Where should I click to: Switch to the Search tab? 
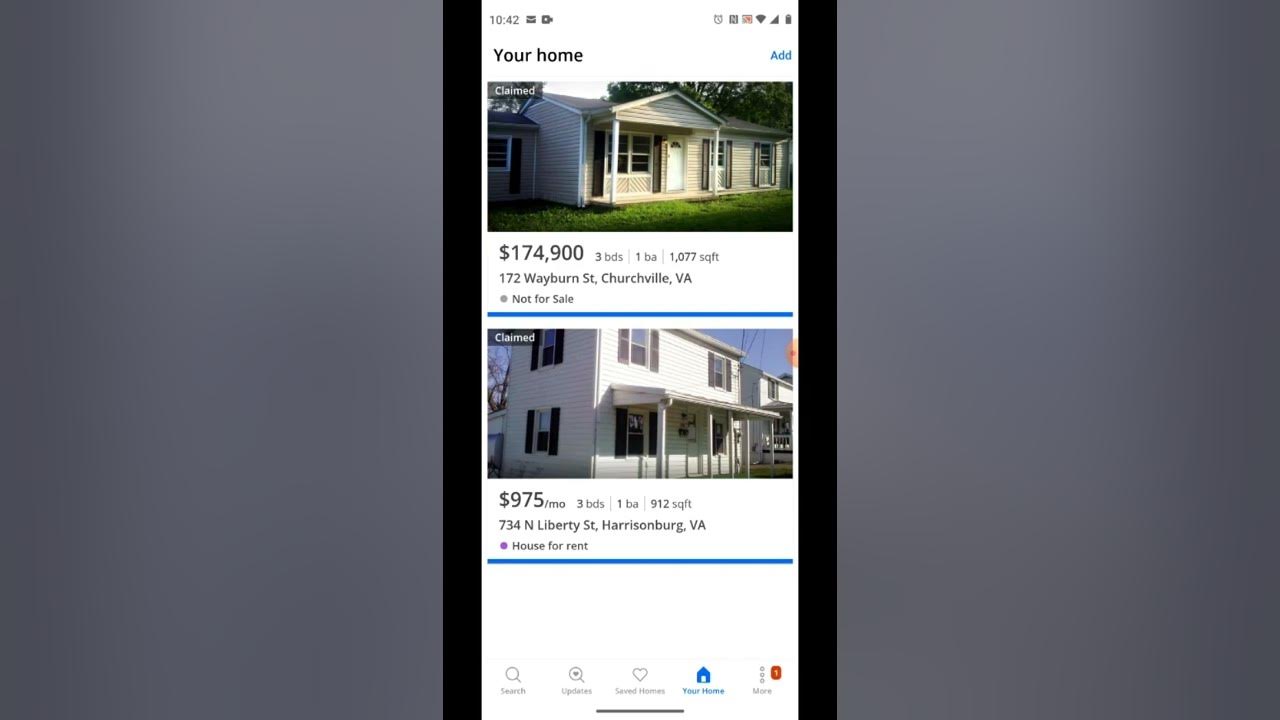pos(513,680)
